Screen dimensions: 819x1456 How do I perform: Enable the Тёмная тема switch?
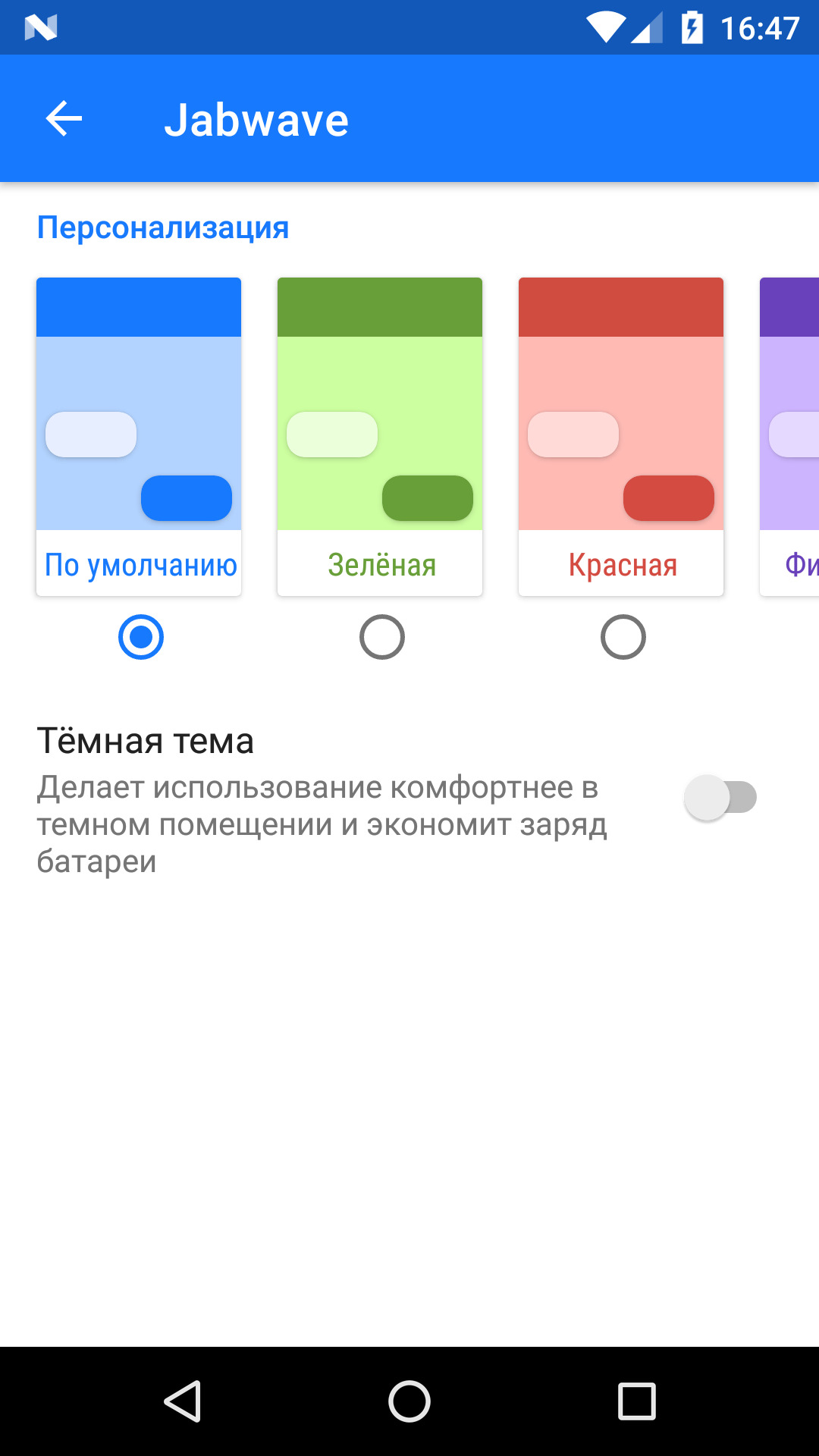pyautogui.click(x=720, y=797)
